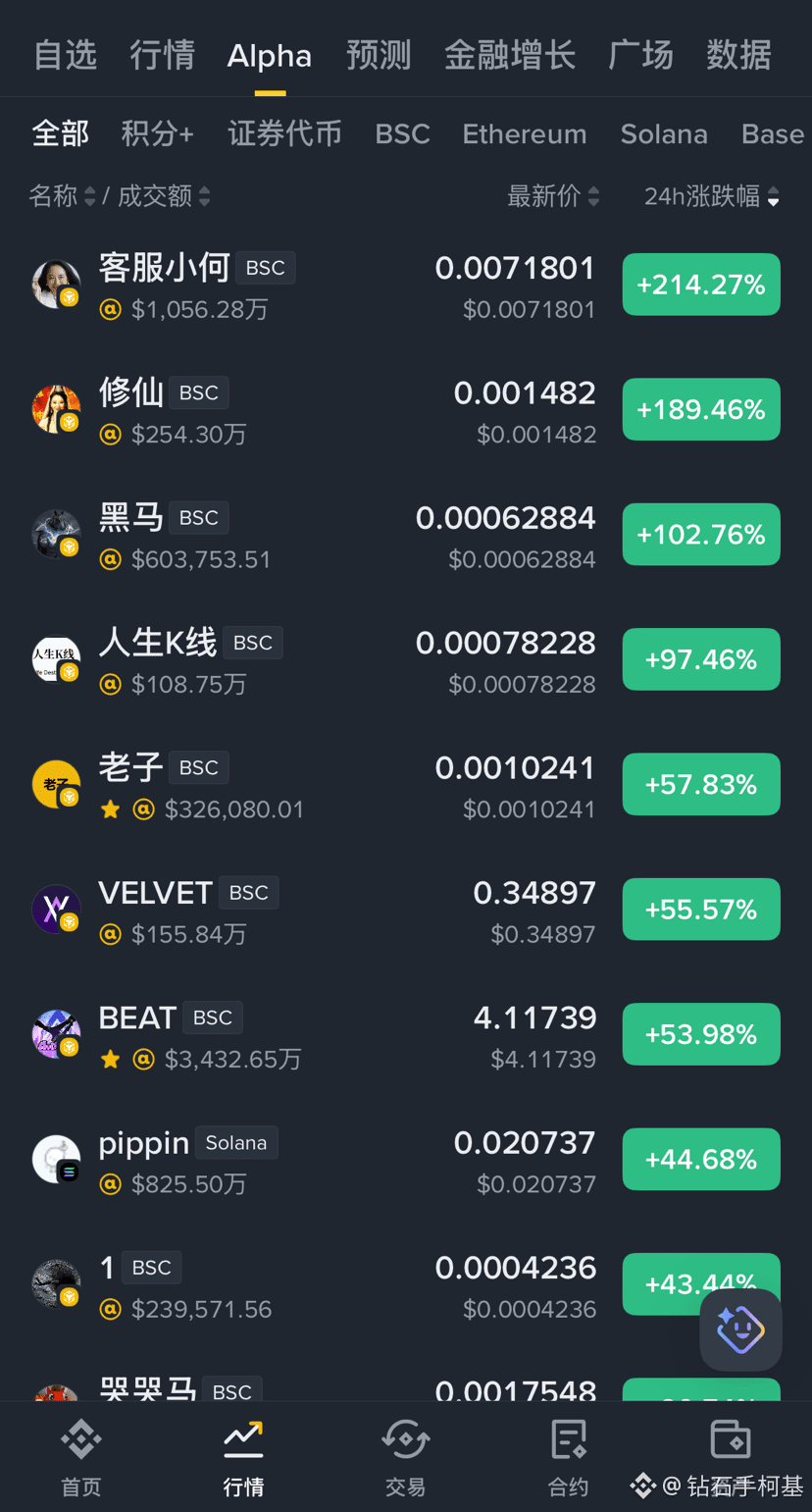Image resolution: width=812 pixels, height=1512 pixels.
Task: Sort by 24h涨跌幅
Action: point(712,196)
